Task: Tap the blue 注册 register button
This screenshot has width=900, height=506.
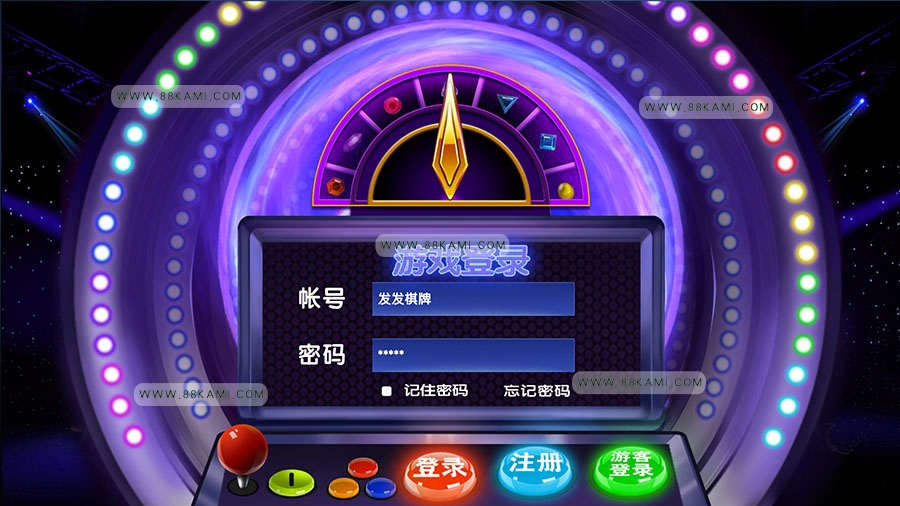Action: pos(534,464)
